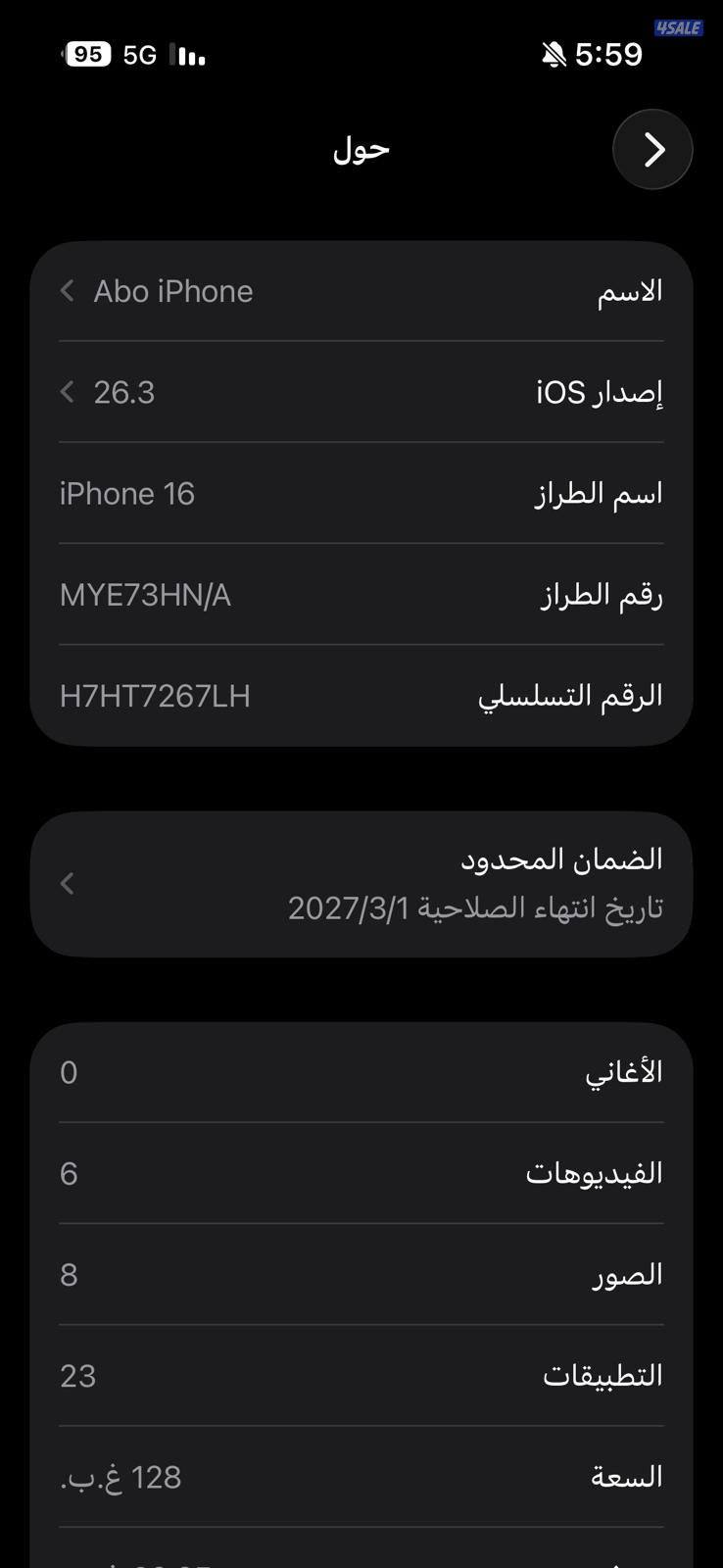Select the حول title at the top
723x1568 pixels.
click(361, 149)
